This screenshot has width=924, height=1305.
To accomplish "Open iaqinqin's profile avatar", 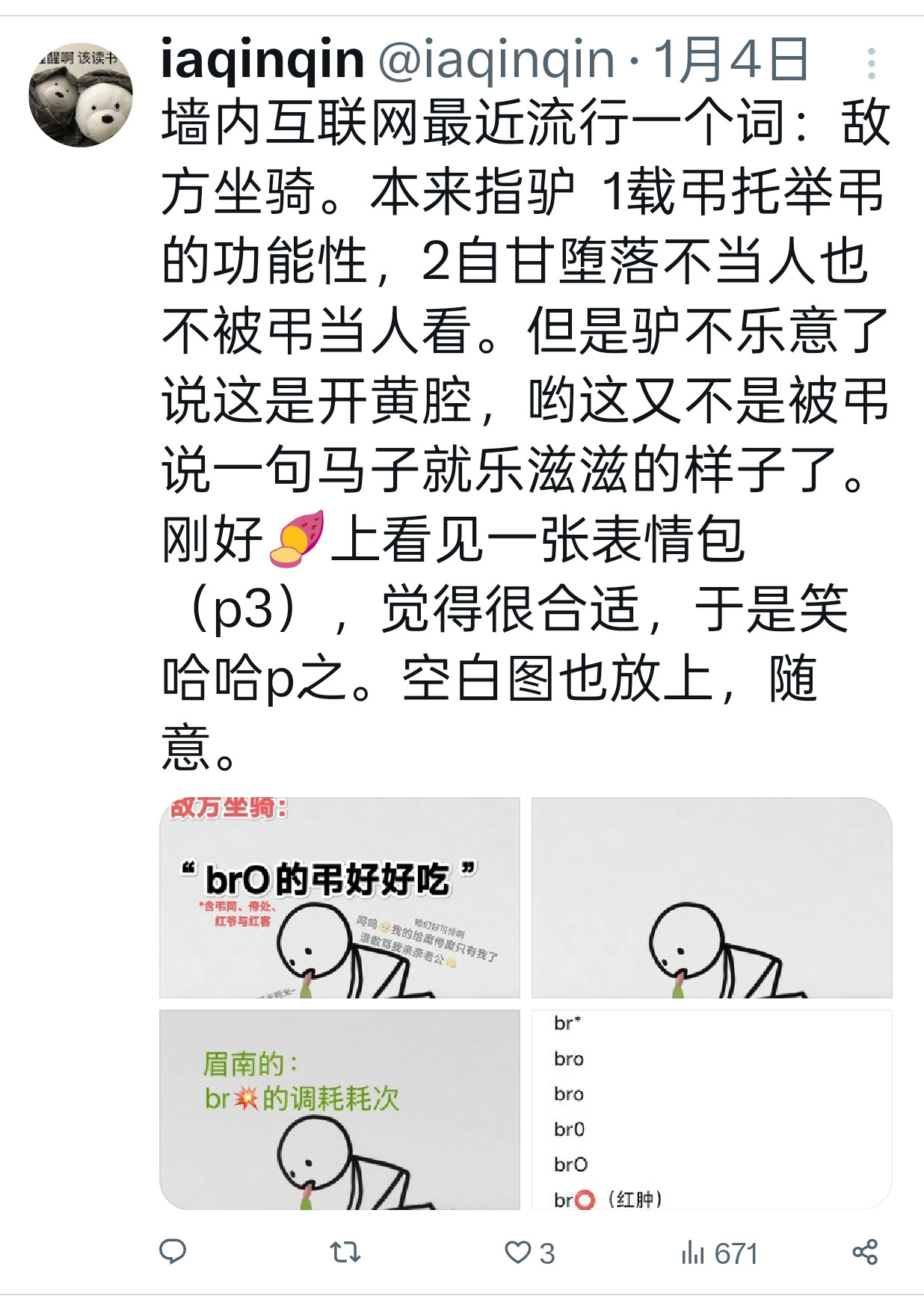I will [x=81, y=95].
